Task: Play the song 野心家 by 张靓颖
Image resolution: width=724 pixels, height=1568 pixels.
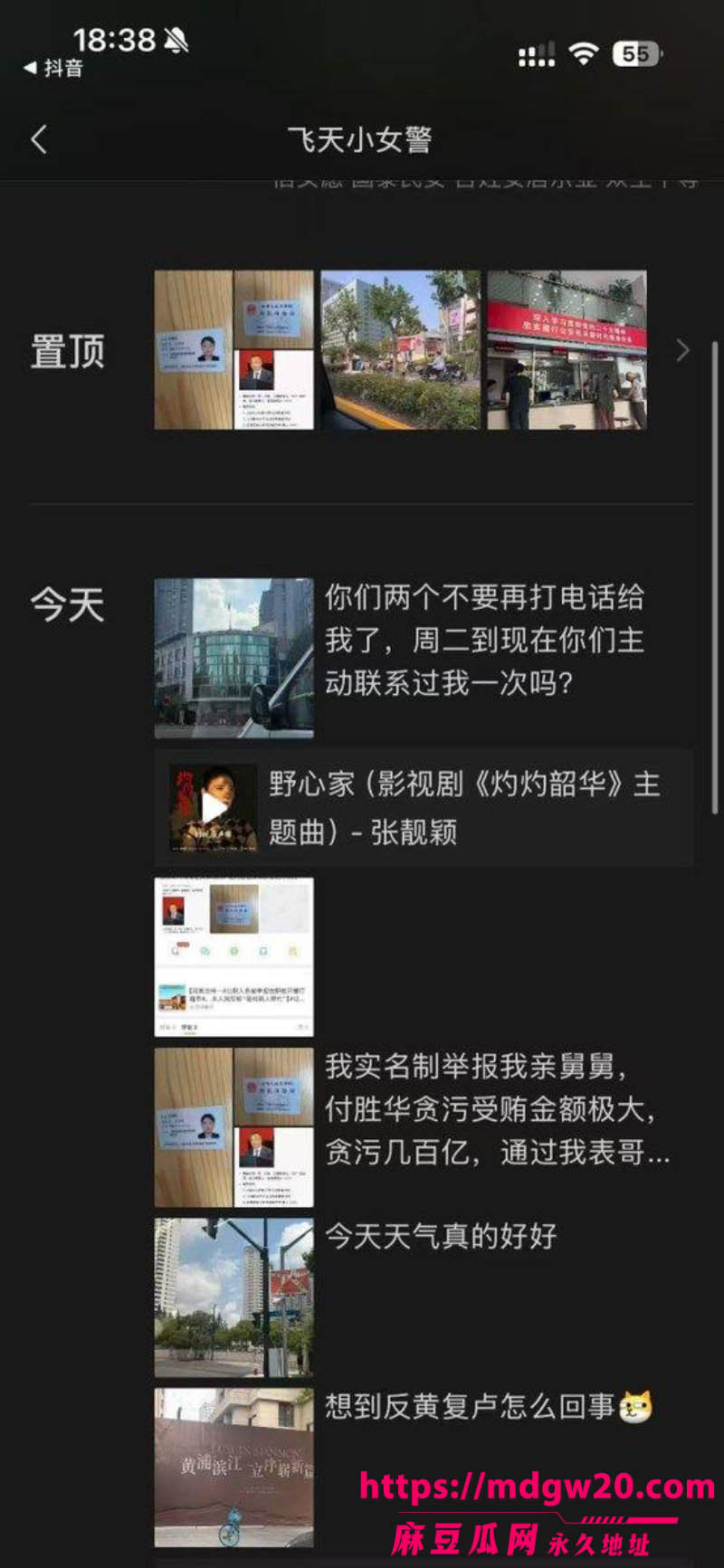Action: (x=424, y=808)
